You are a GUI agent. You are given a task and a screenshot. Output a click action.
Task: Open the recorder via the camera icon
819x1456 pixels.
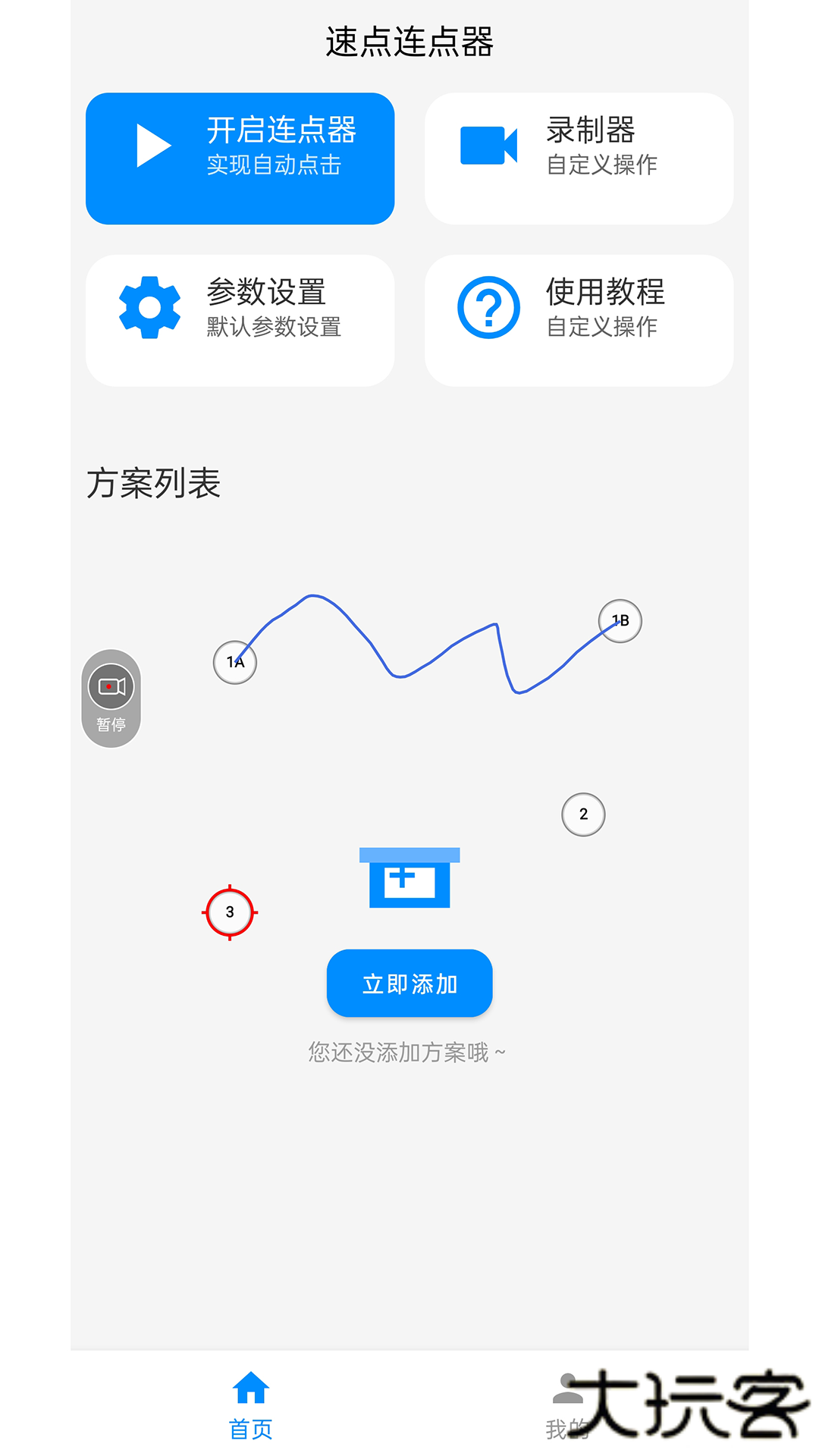point(488,146)
